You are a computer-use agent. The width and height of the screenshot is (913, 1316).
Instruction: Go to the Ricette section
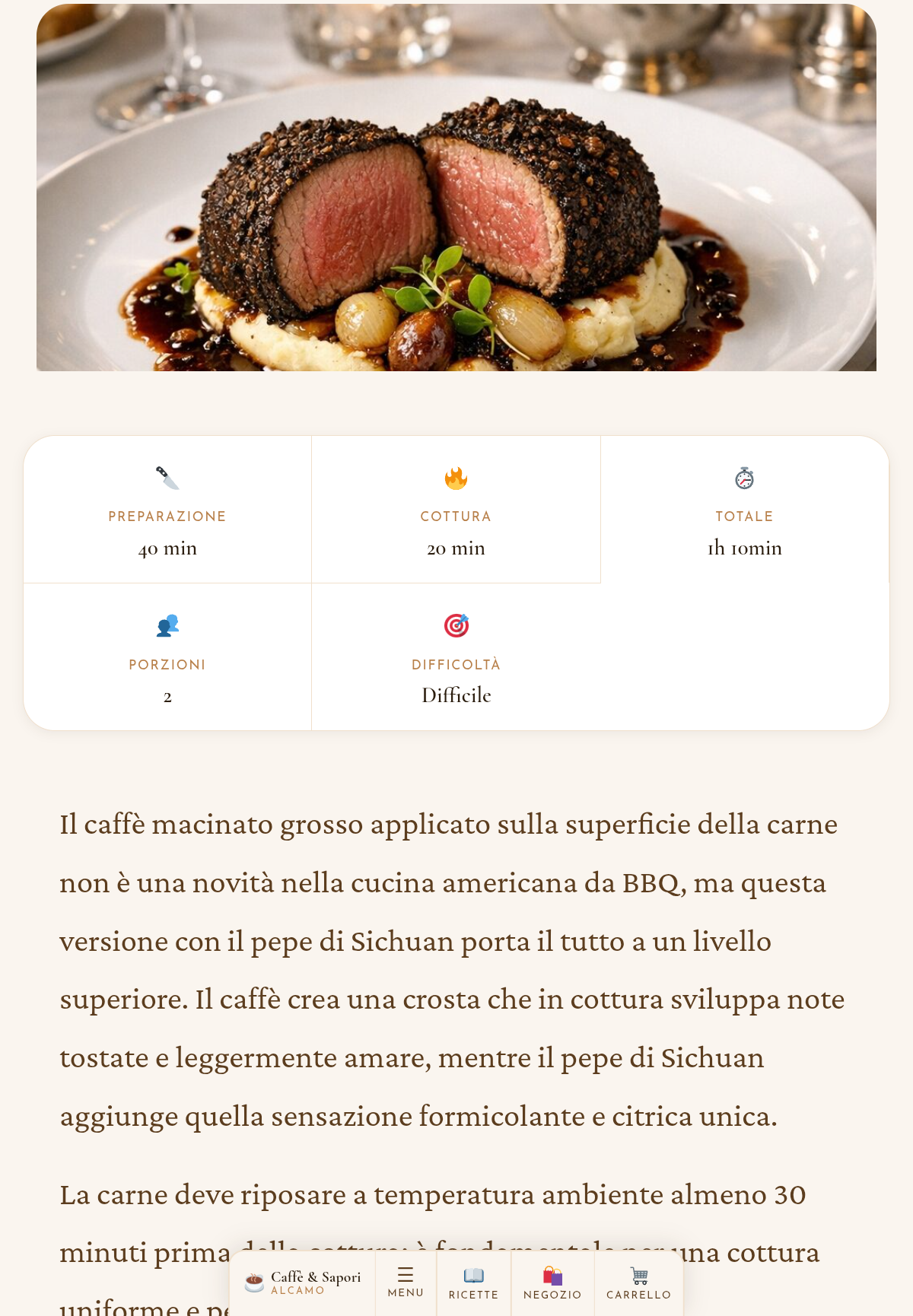pos(473,1283)
